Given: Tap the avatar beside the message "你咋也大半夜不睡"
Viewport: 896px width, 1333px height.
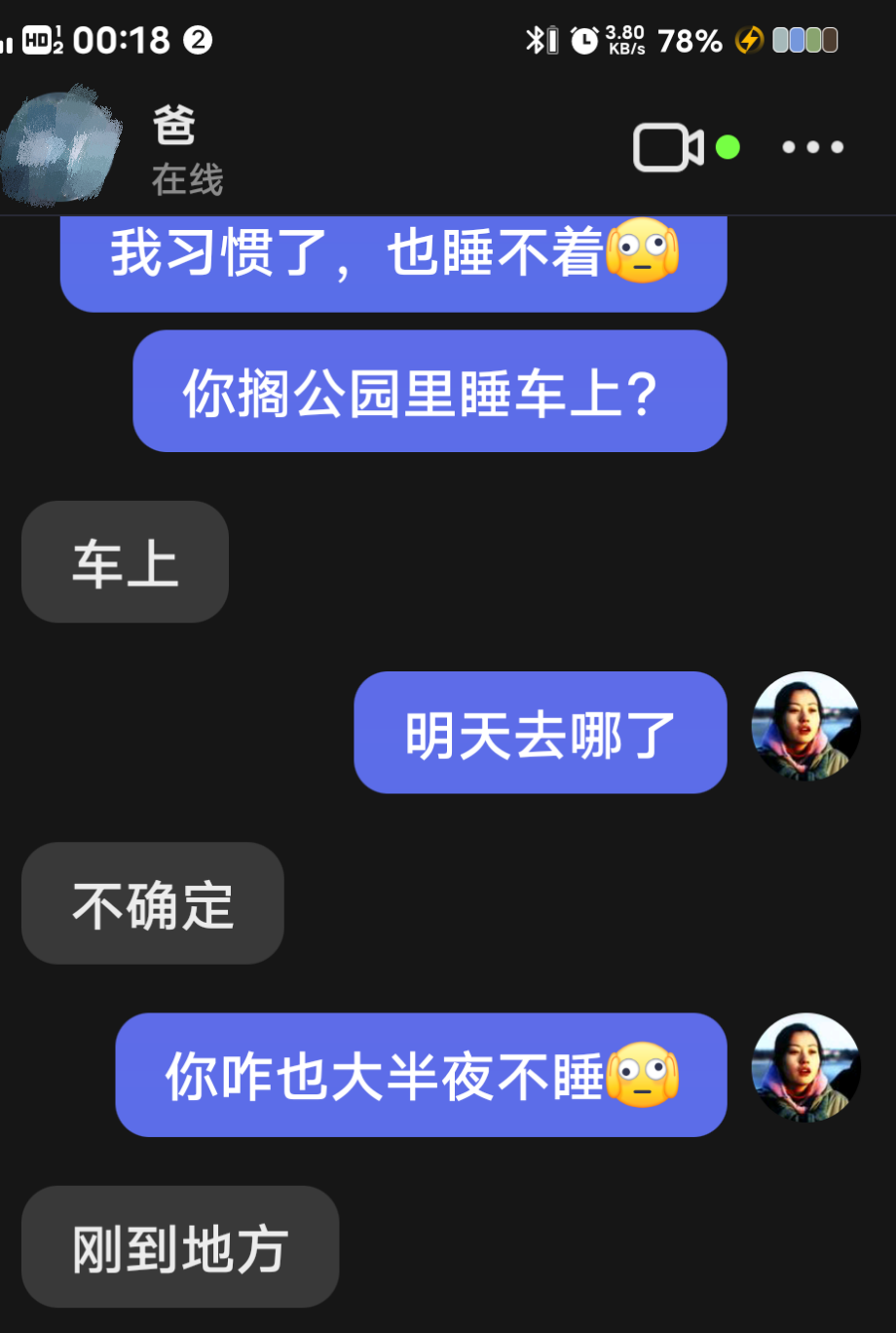Looking at the screenshot, I should (805, 1068).
